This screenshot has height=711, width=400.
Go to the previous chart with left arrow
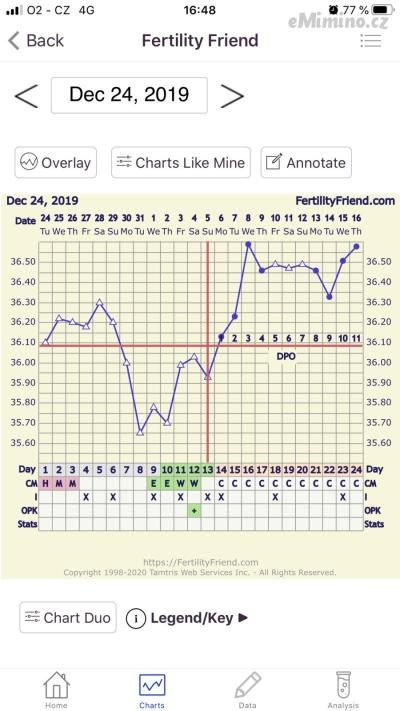click(x=26, y=96)
